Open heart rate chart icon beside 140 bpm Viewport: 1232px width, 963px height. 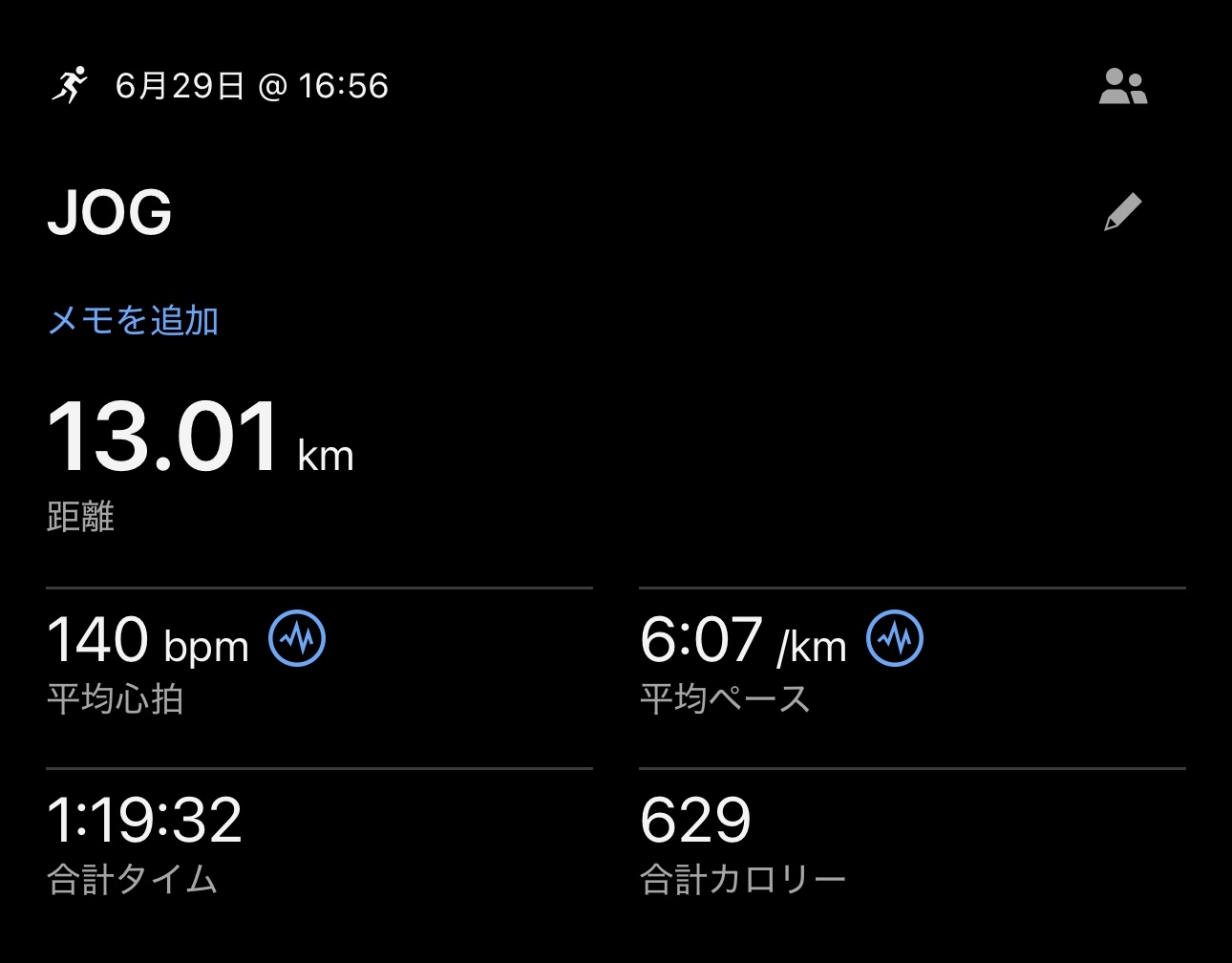297,638
